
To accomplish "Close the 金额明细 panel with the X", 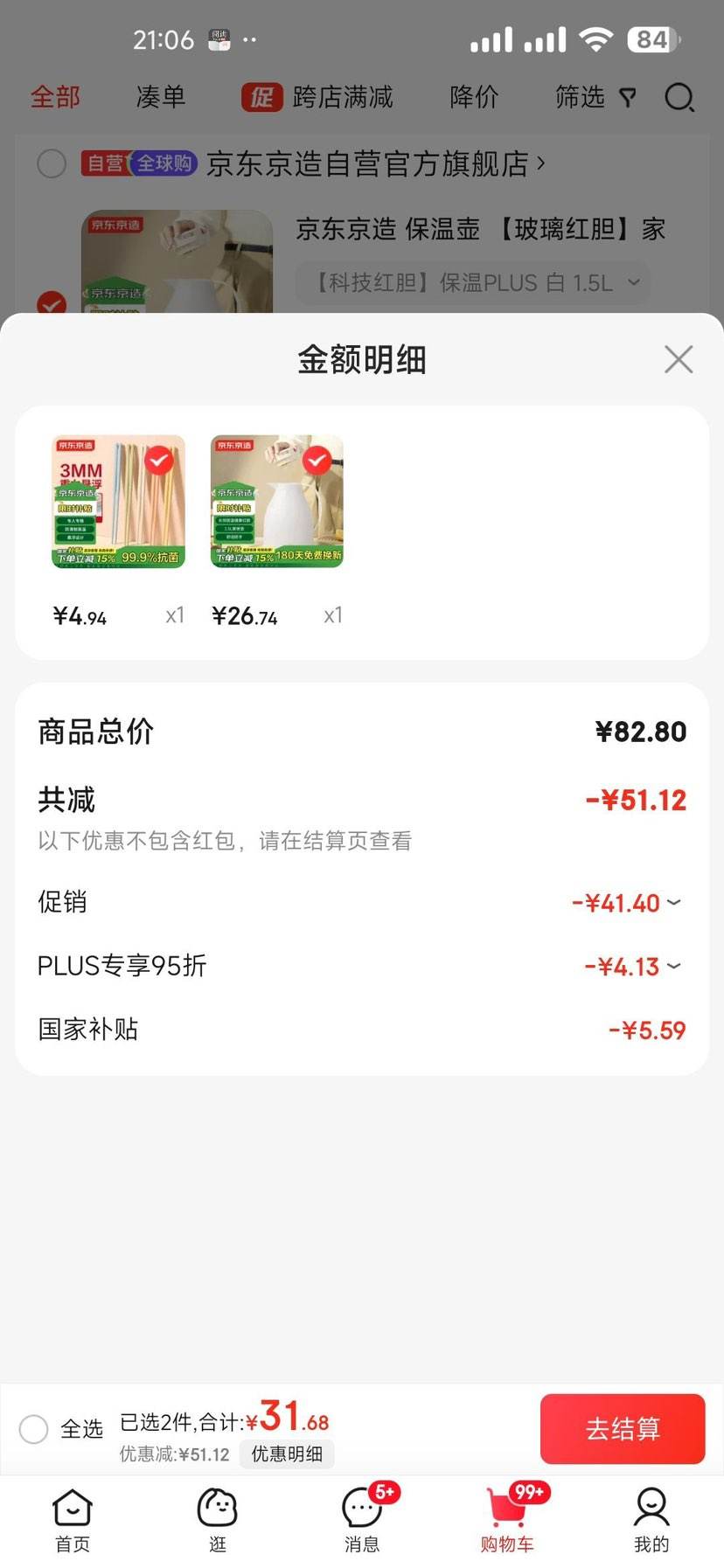I will tap(679, 358).
